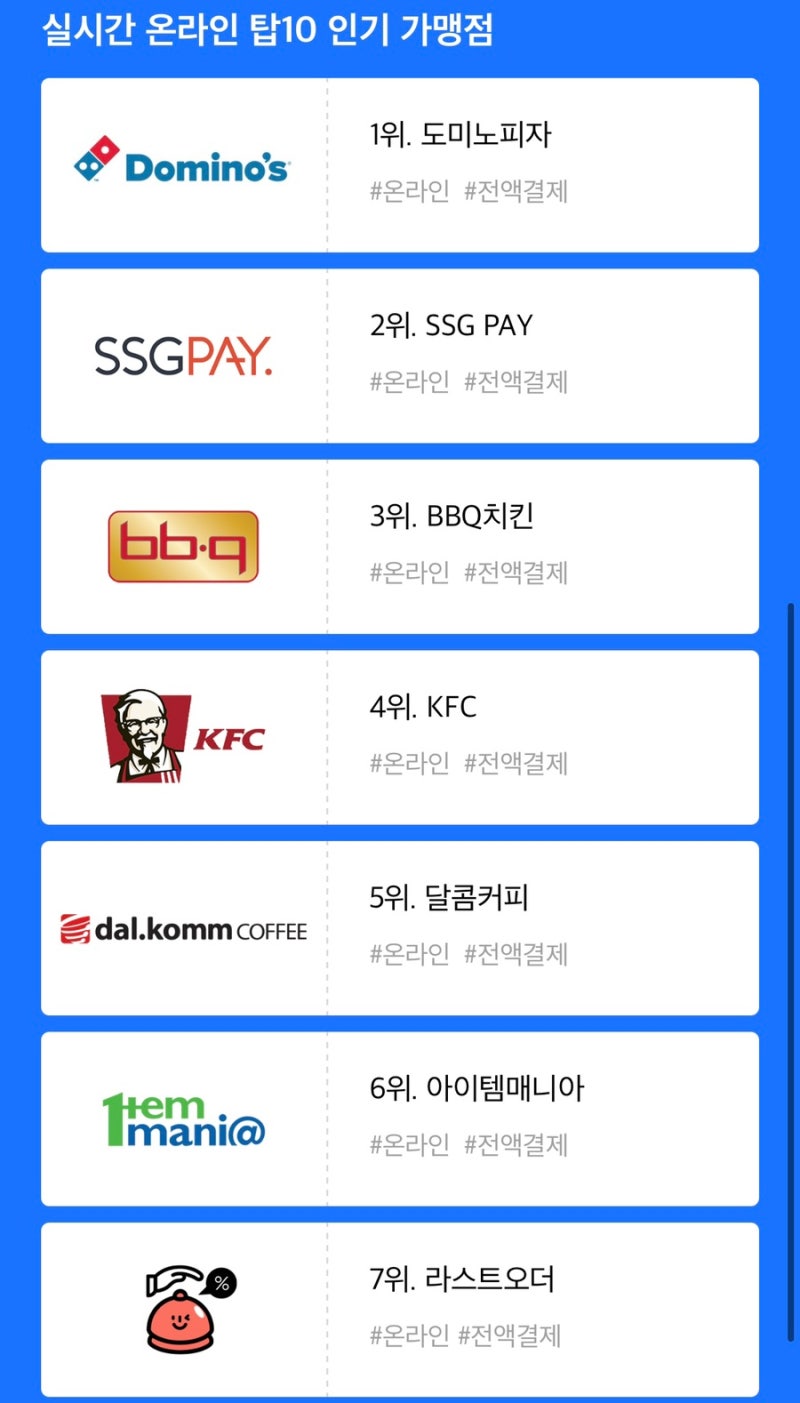This screenshot has height=1403, width=800.
Task: Open the 2위. SSG PAY entry
Action: (x=450, y=325)
